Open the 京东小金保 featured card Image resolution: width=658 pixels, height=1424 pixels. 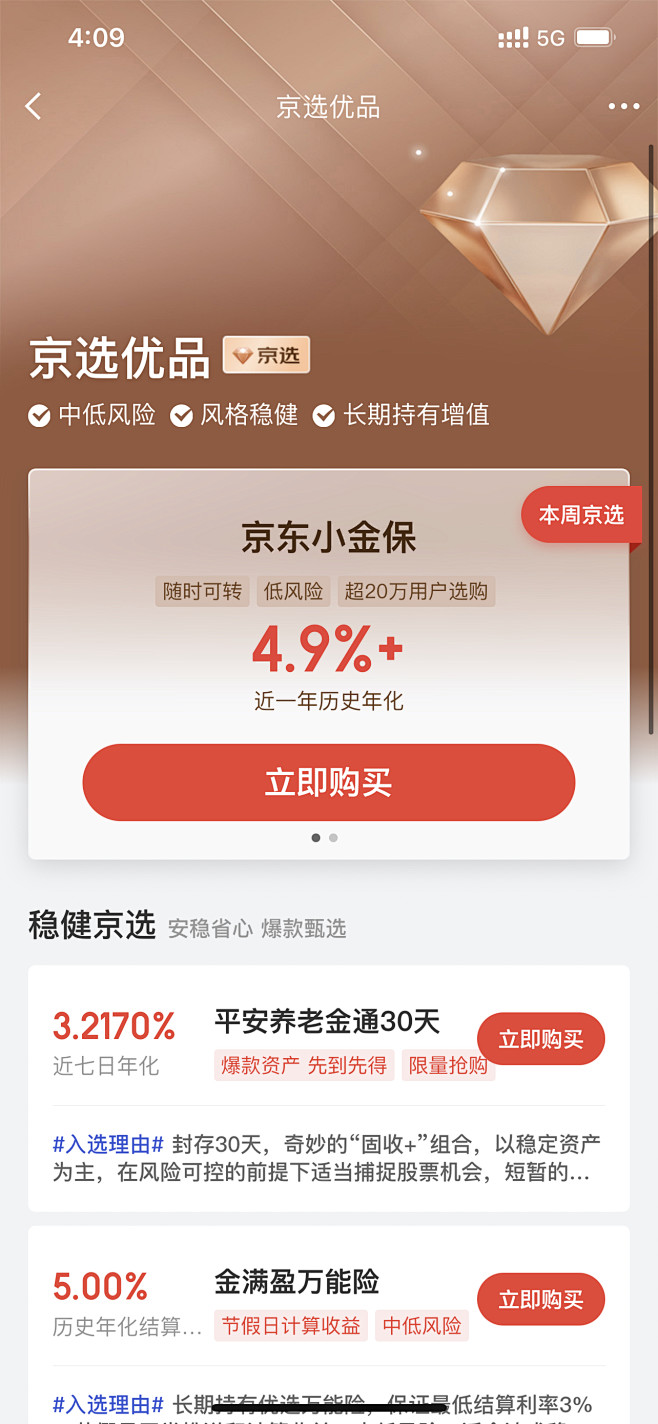tap(329, 664)
